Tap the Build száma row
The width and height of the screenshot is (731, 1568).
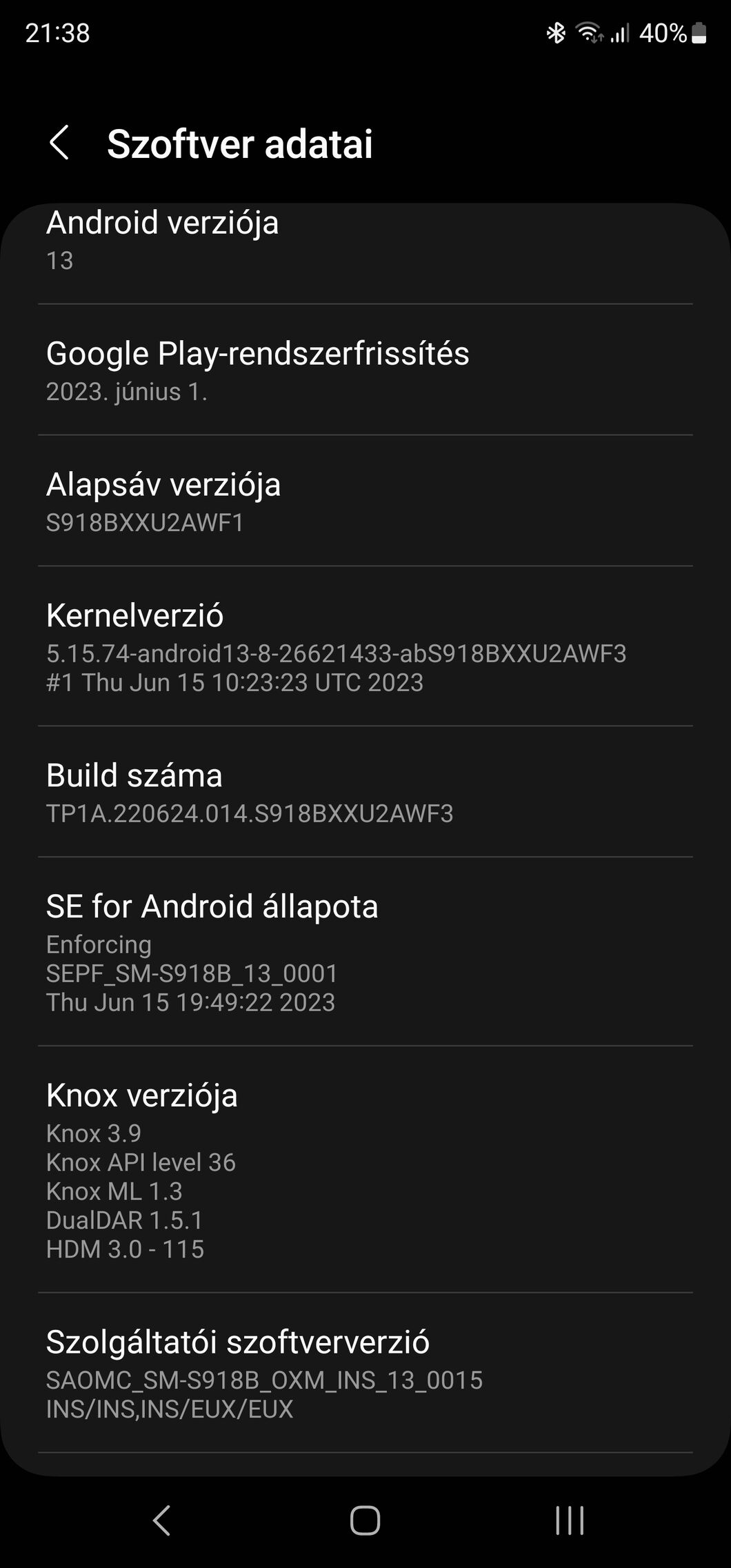pyautogui.click(x=365, y=792)
